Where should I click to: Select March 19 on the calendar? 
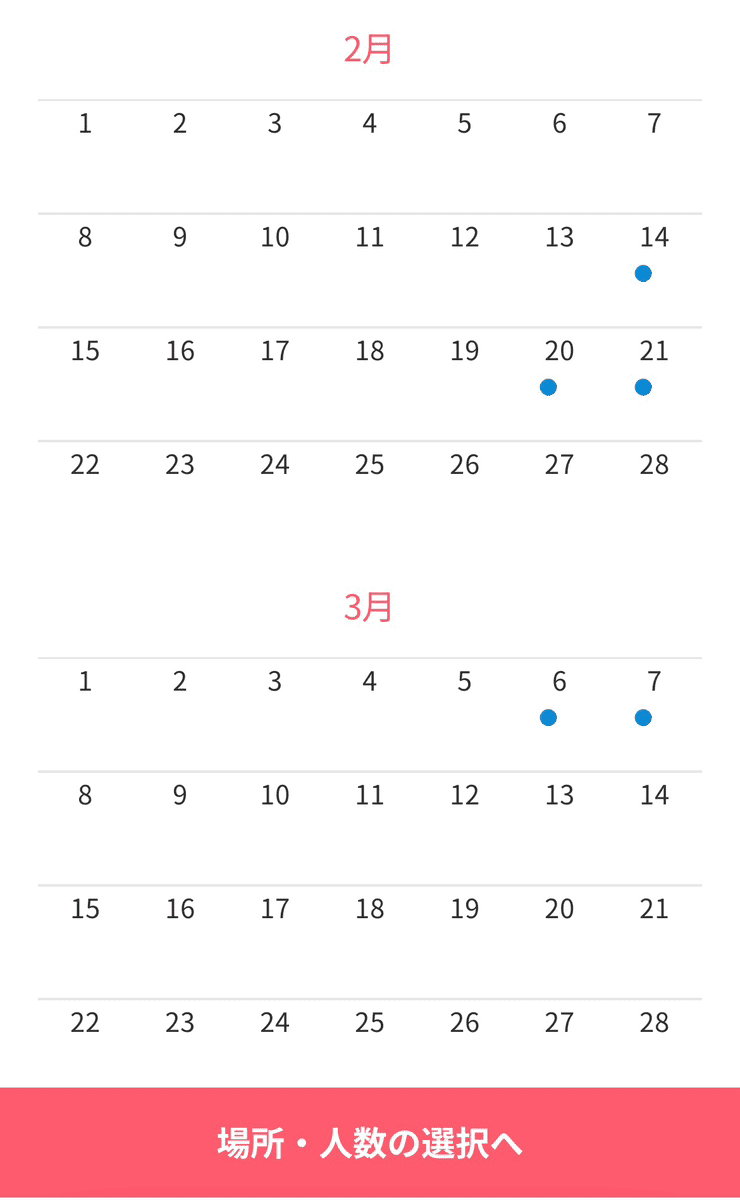464,910
